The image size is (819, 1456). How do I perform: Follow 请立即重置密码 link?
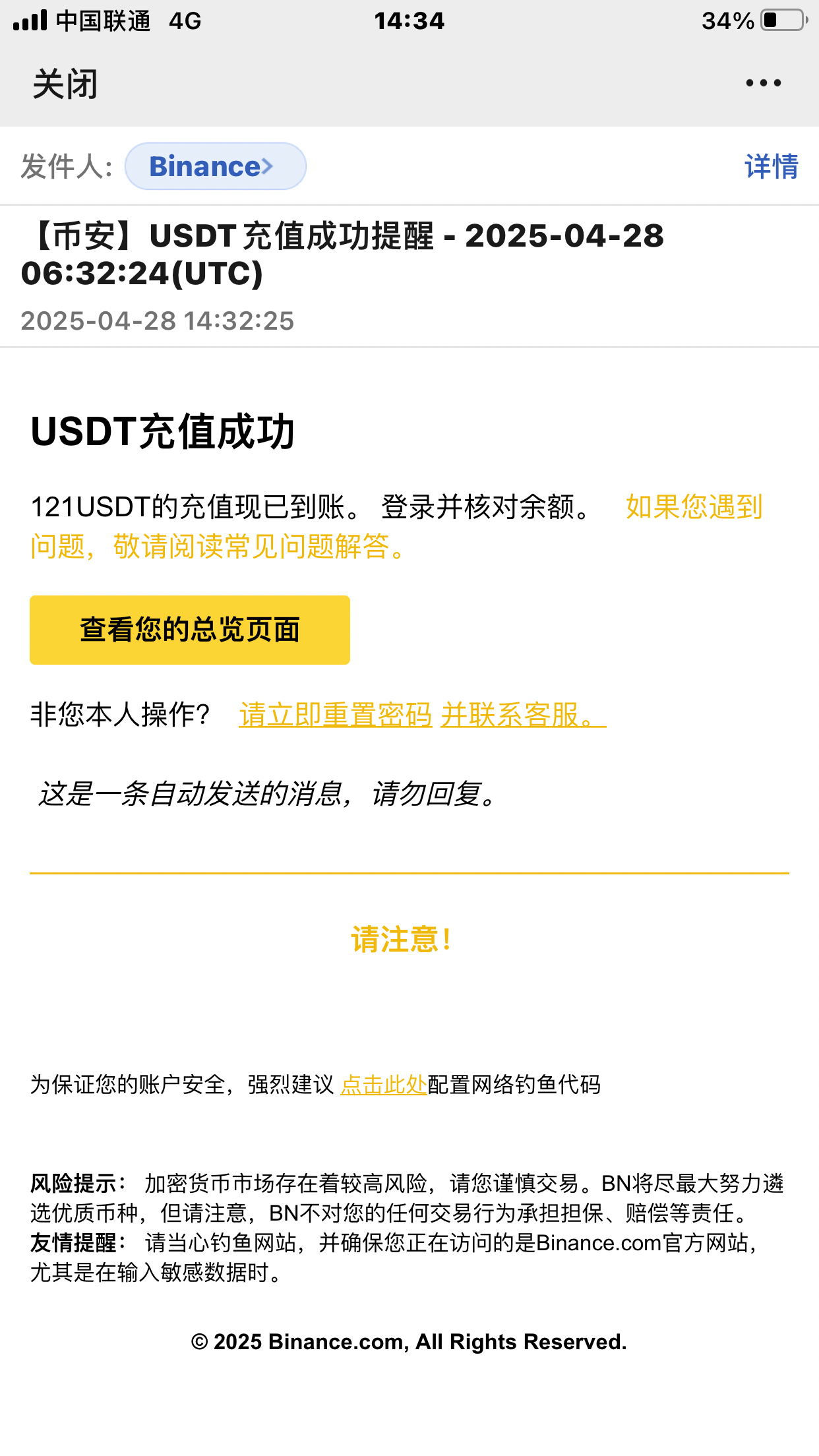click(x=336, y=715)
